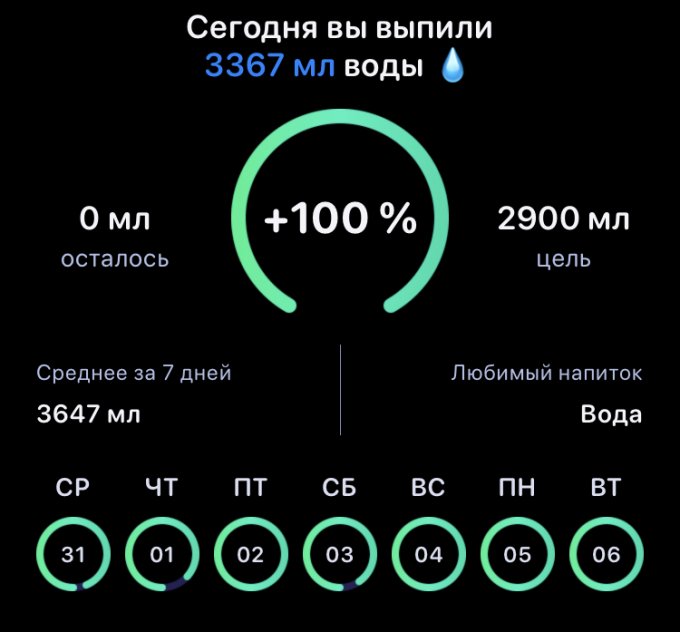
Task: Open Thursday 01 water stats
Action: [162, 555]
